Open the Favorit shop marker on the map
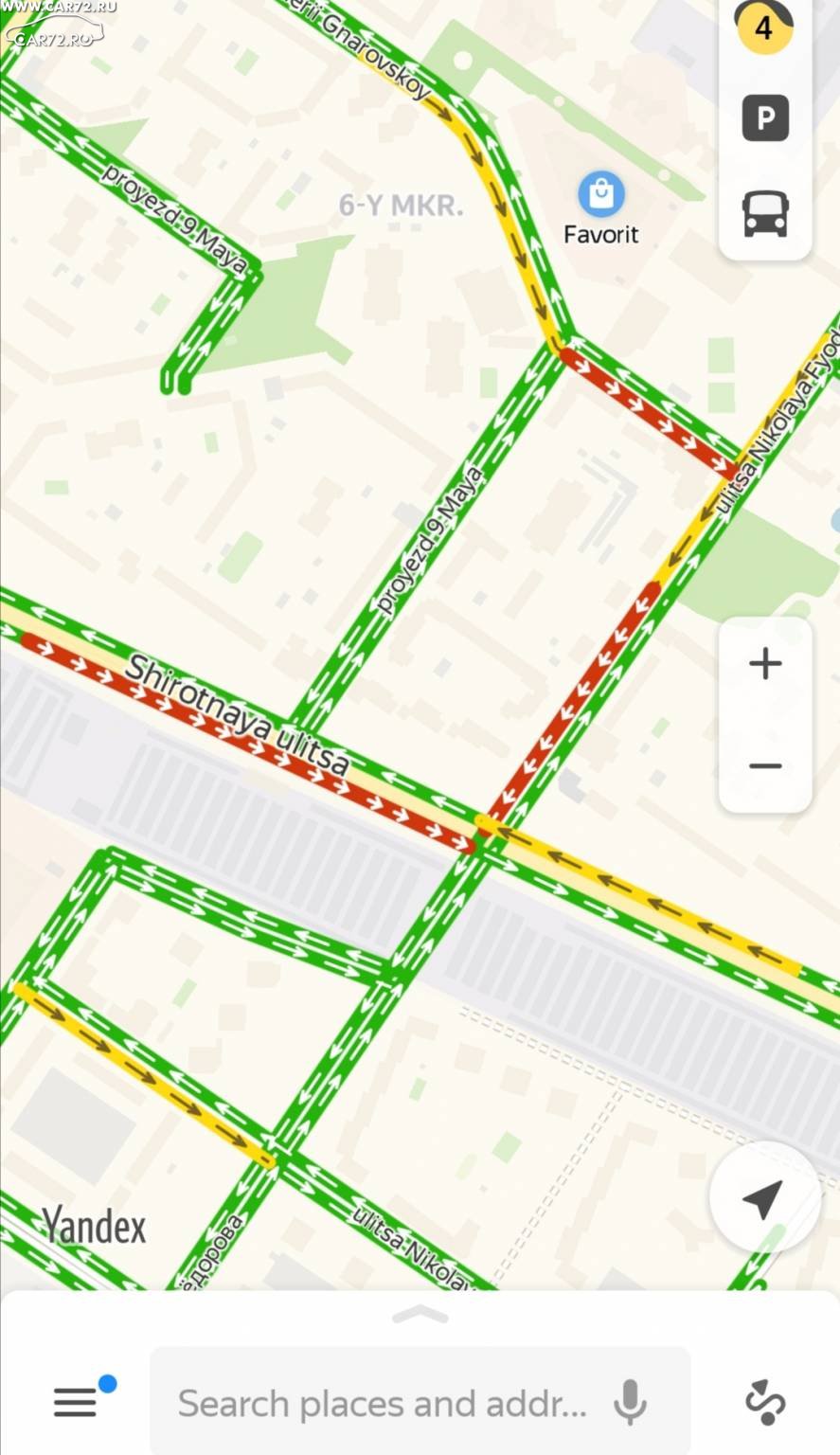 point(600,194)
